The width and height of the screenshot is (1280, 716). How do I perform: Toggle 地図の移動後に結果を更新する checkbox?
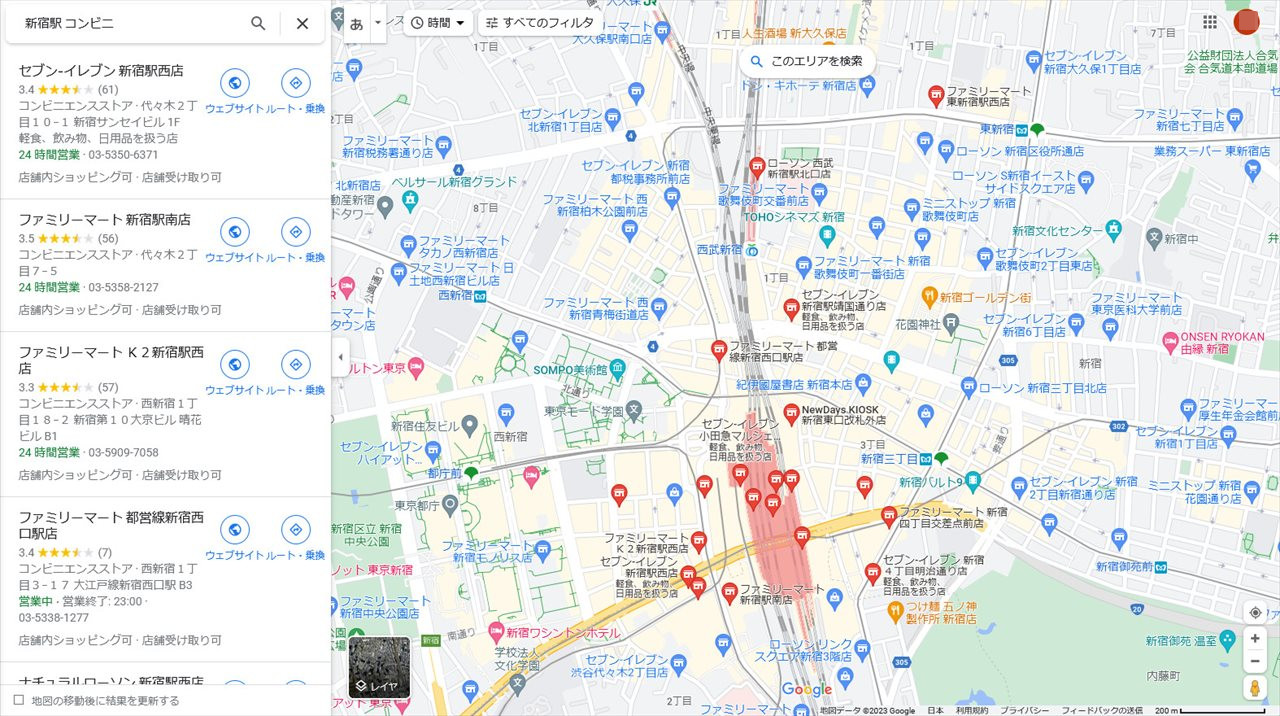pyautogui.click(x=18, y=700)
